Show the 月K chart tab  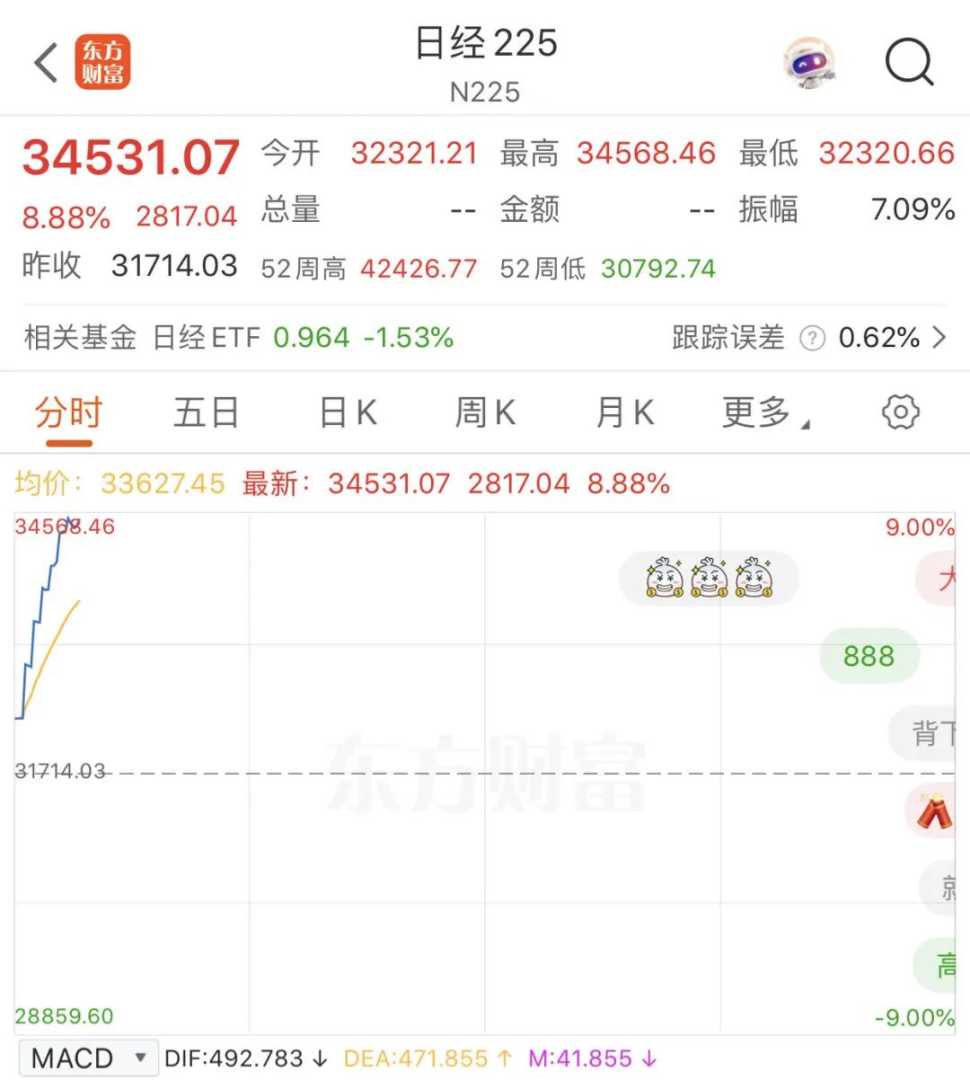[624, 412]
